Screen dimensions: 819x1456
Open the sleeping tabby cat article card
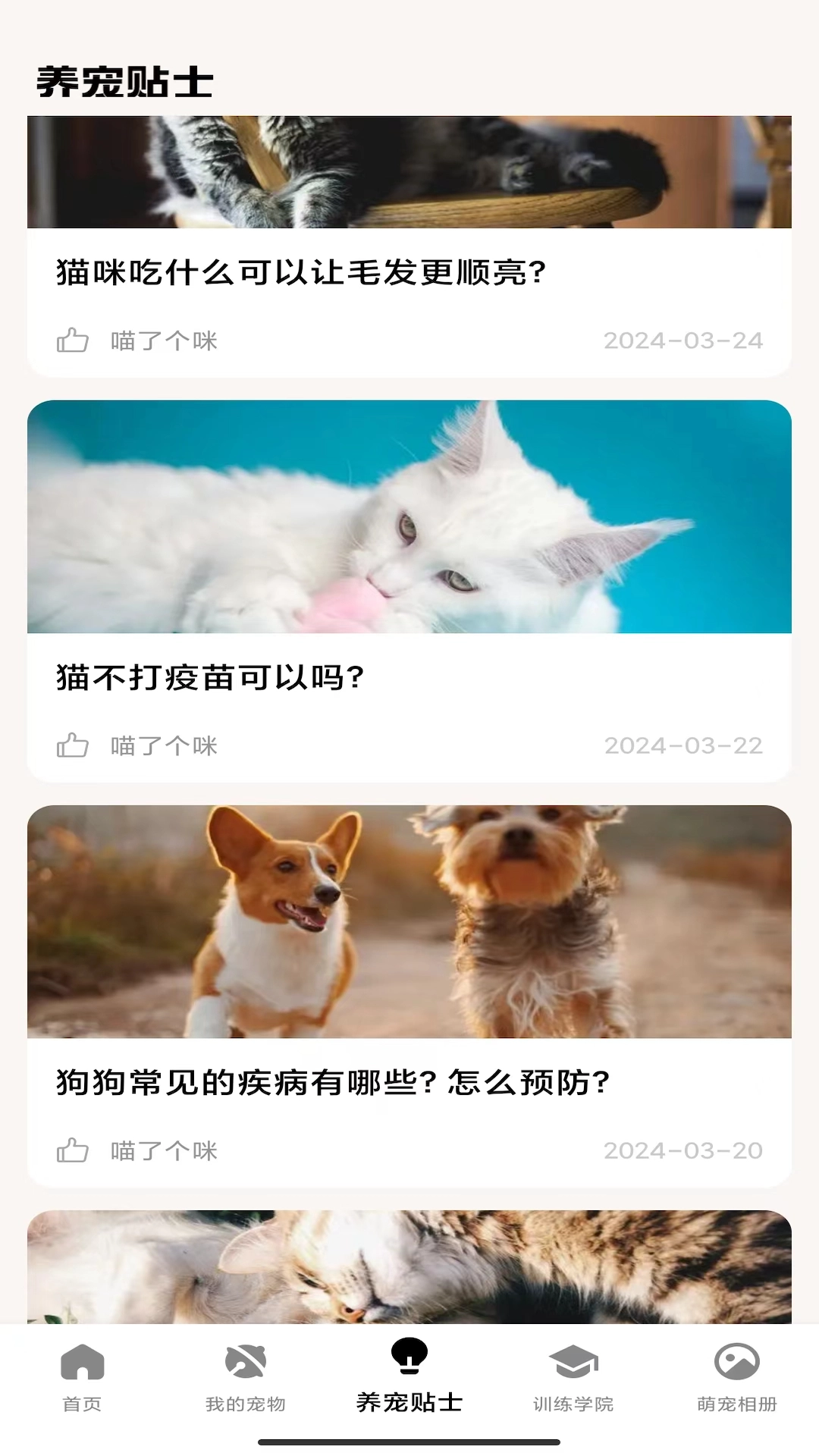point(409,1268)
